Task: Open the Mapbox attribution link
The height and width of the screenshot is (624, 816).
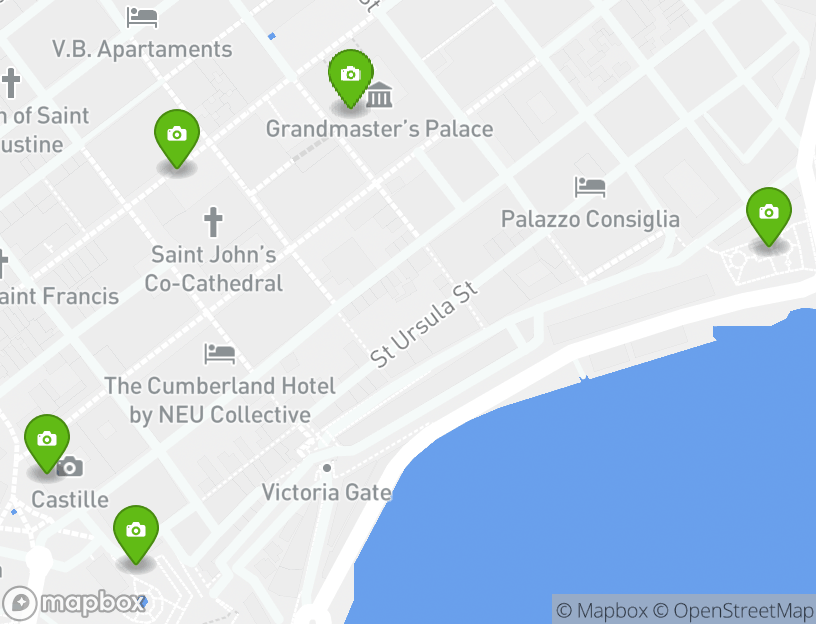Action: (x=602, y=610)
